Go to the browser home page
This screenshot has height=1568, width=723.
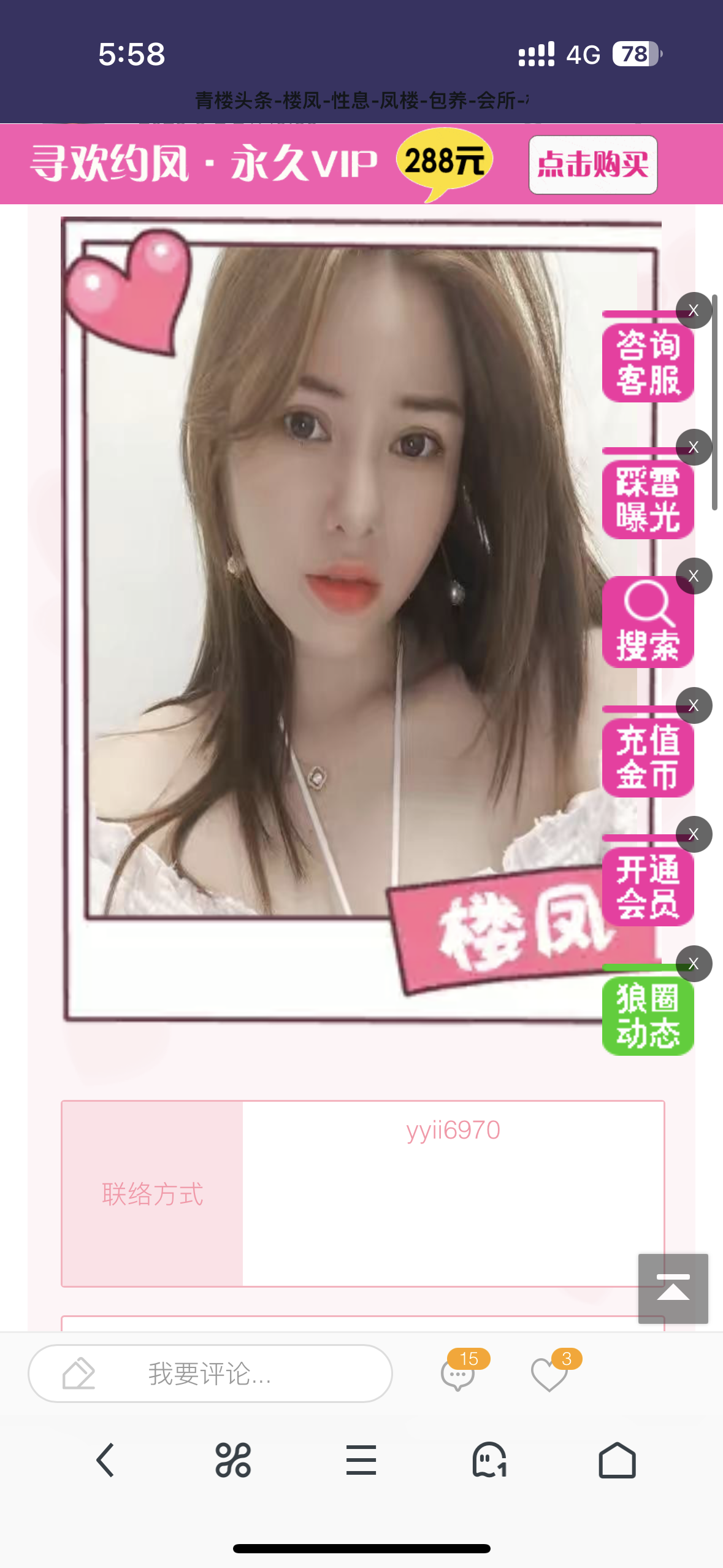617,1460
